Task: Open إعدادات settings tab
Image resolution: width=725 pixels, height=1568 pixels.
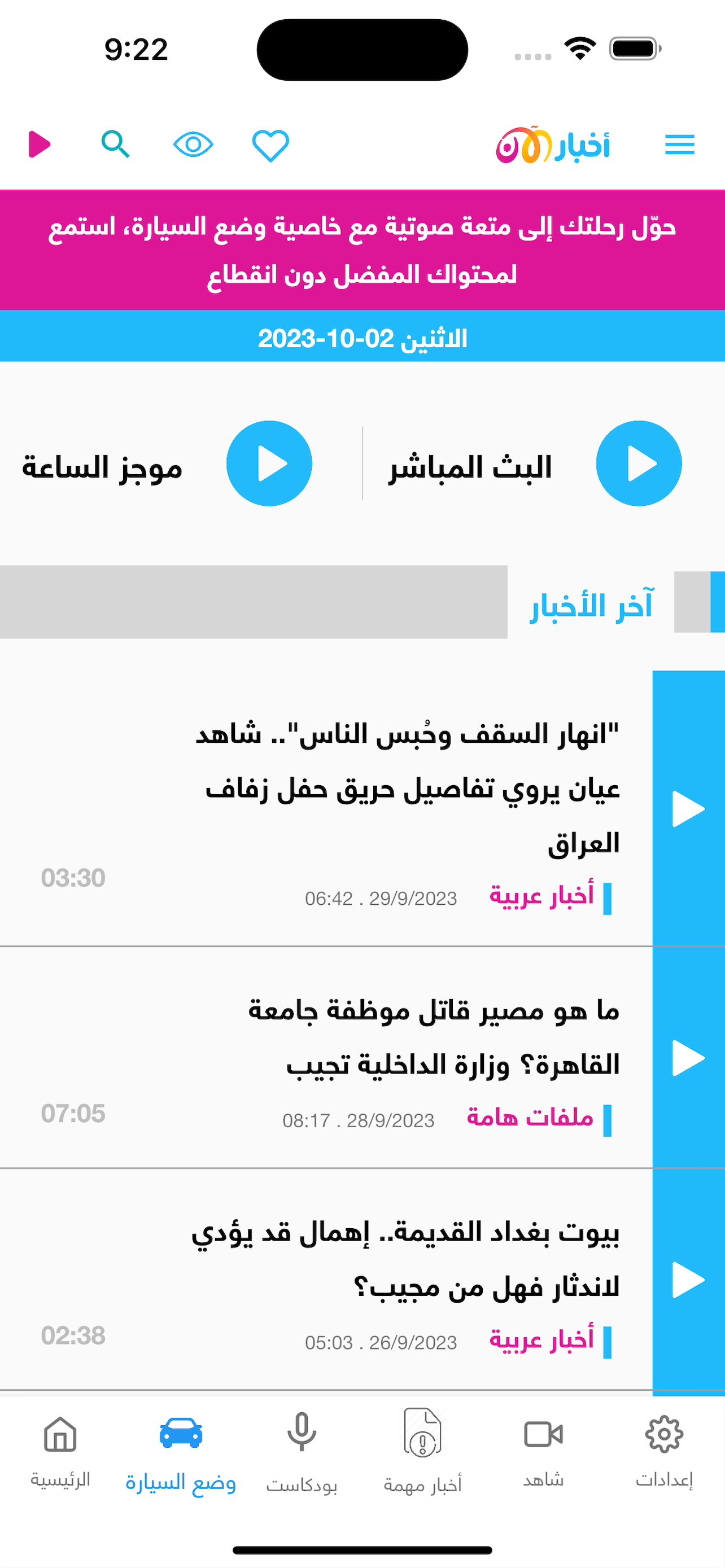Action: [x=664, y=1451]
